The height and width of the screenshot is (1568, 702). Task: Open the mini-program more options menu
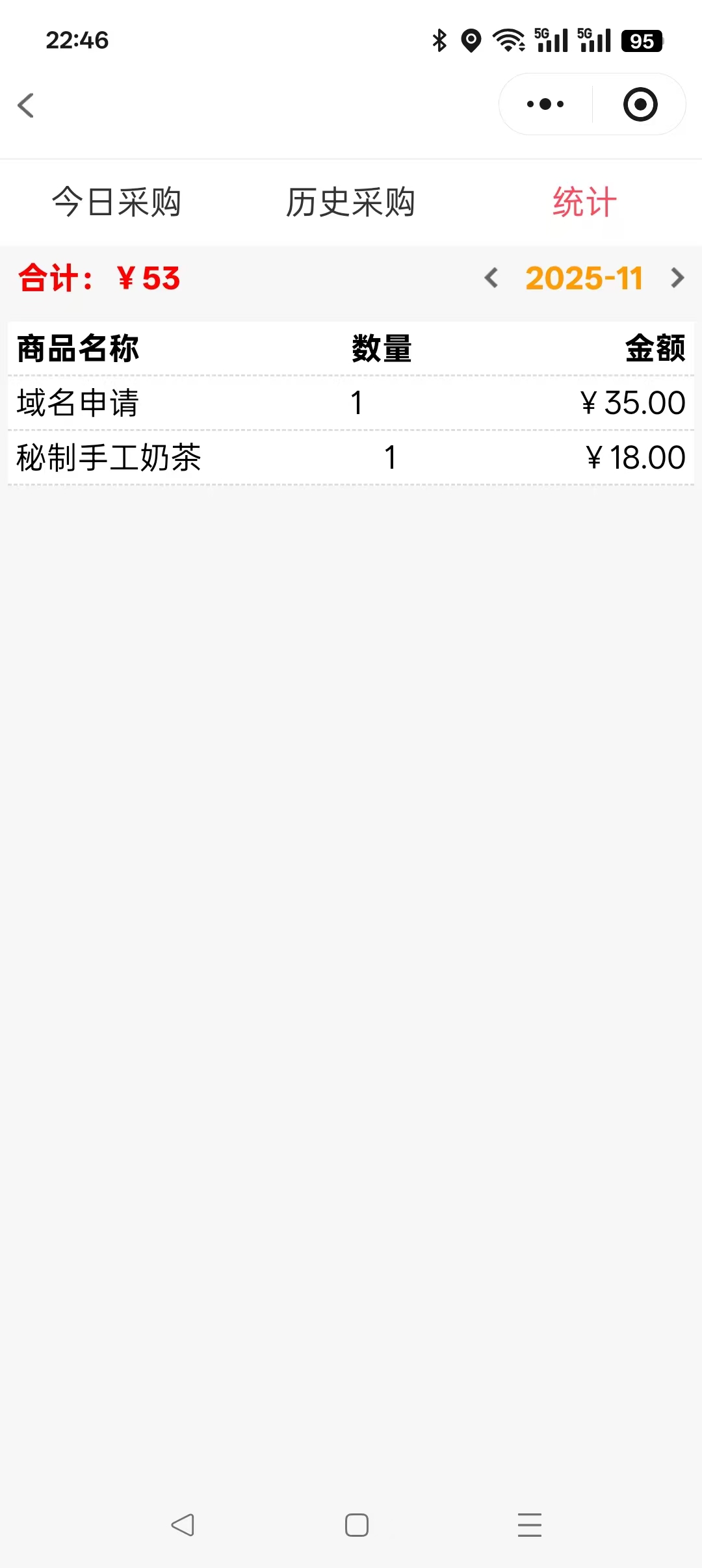click(x=546, y=104)
